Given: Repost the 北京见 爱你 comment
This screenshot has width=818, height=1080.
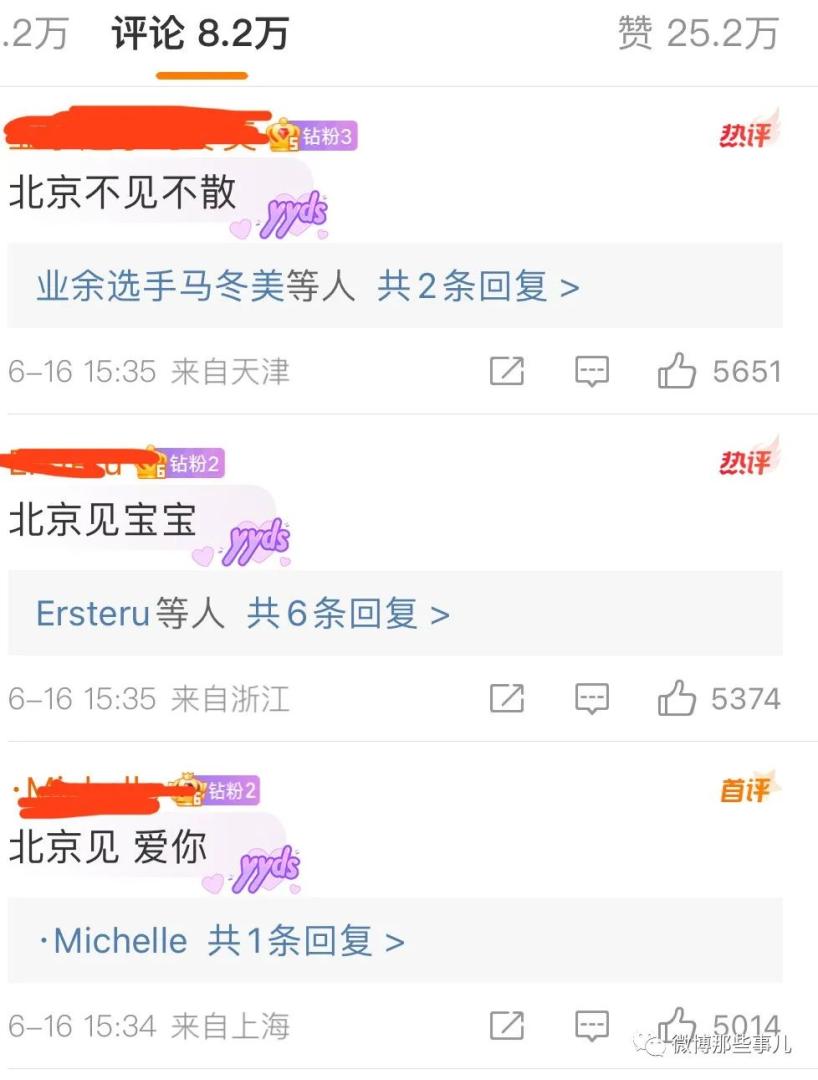Looking at the screenshot, I should (x=507, y=1025).
